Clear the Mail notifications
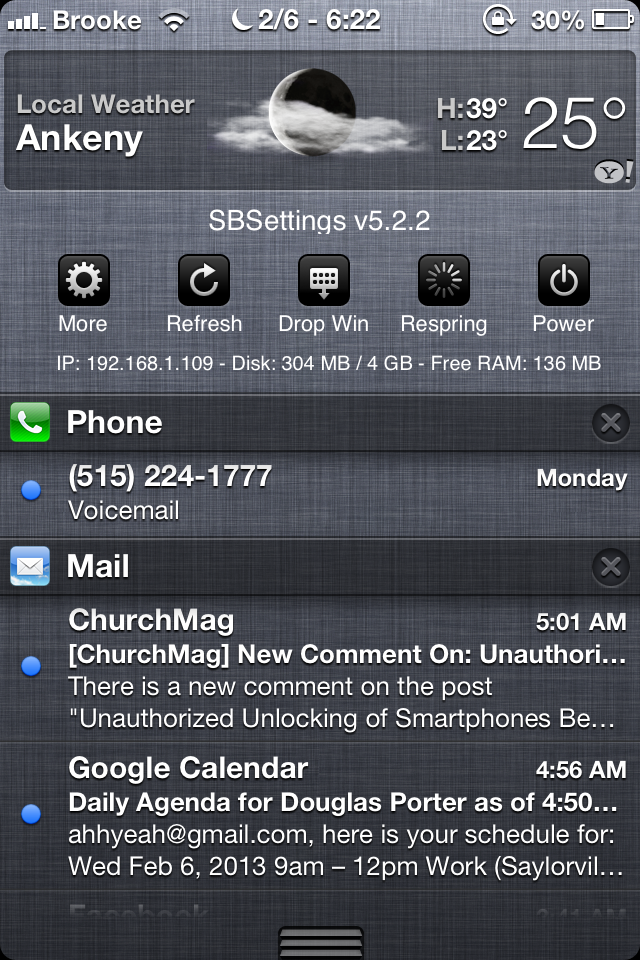 (610, 567)
